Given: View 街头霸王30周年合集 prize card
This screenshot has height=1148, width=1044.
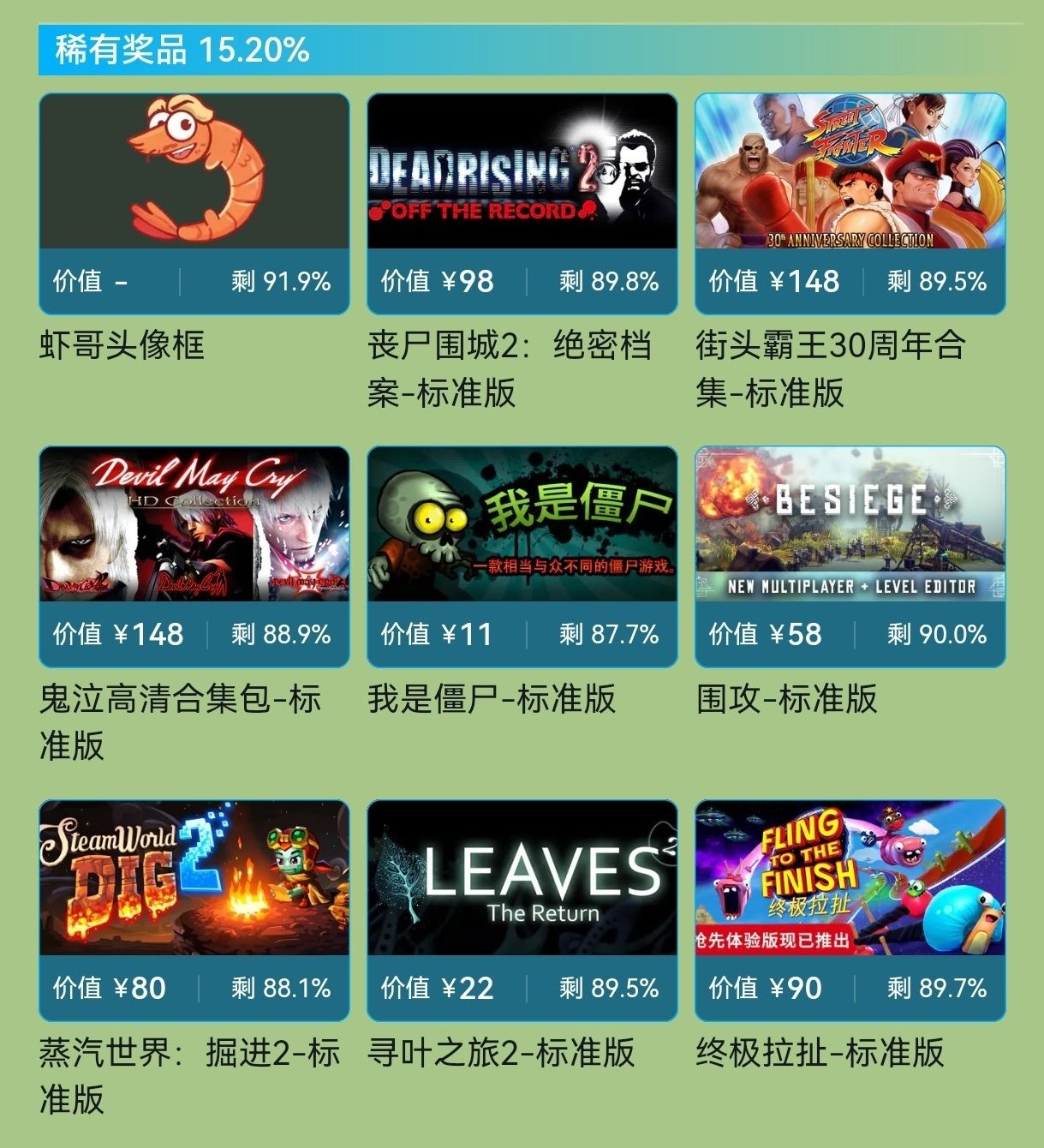Looking at the screenshot, I should [x=850, y=171].
